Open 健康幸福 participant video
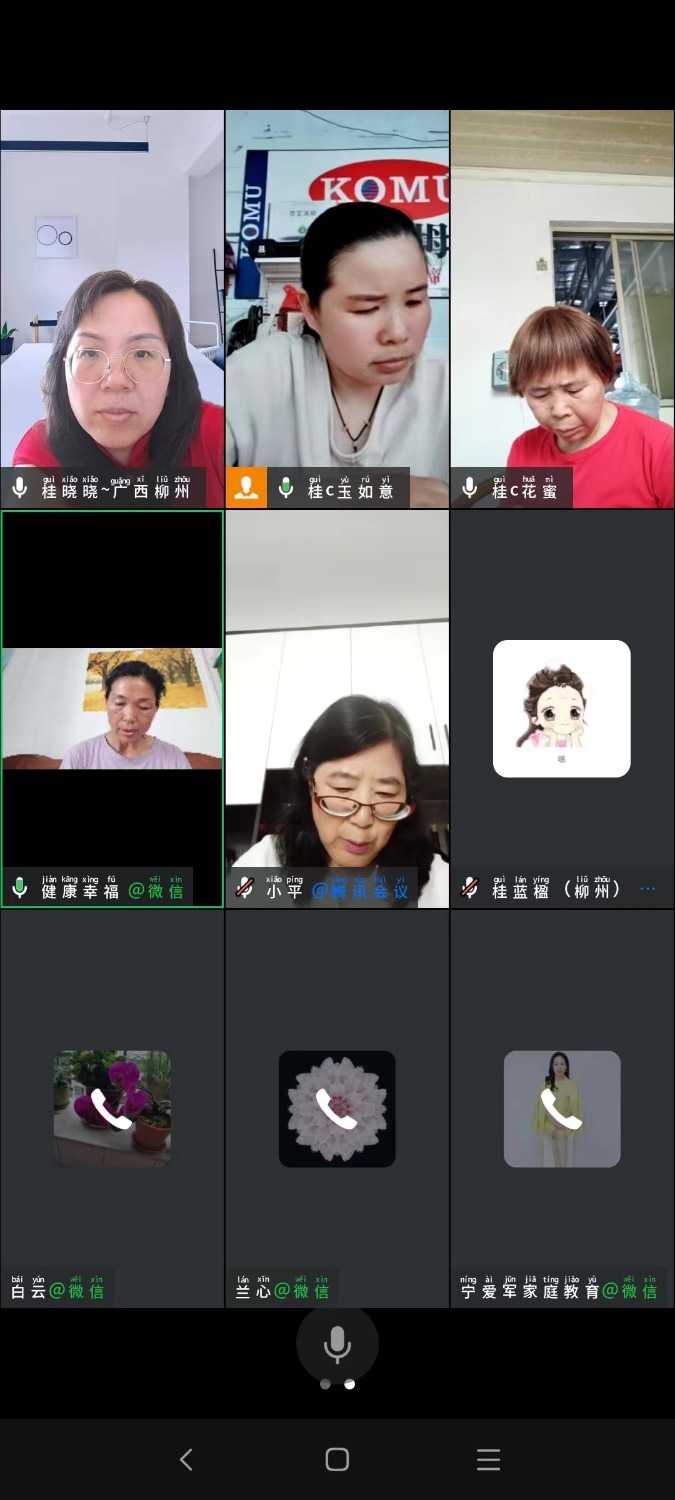This screenshot has width=675, height=1500. point(112,709)
